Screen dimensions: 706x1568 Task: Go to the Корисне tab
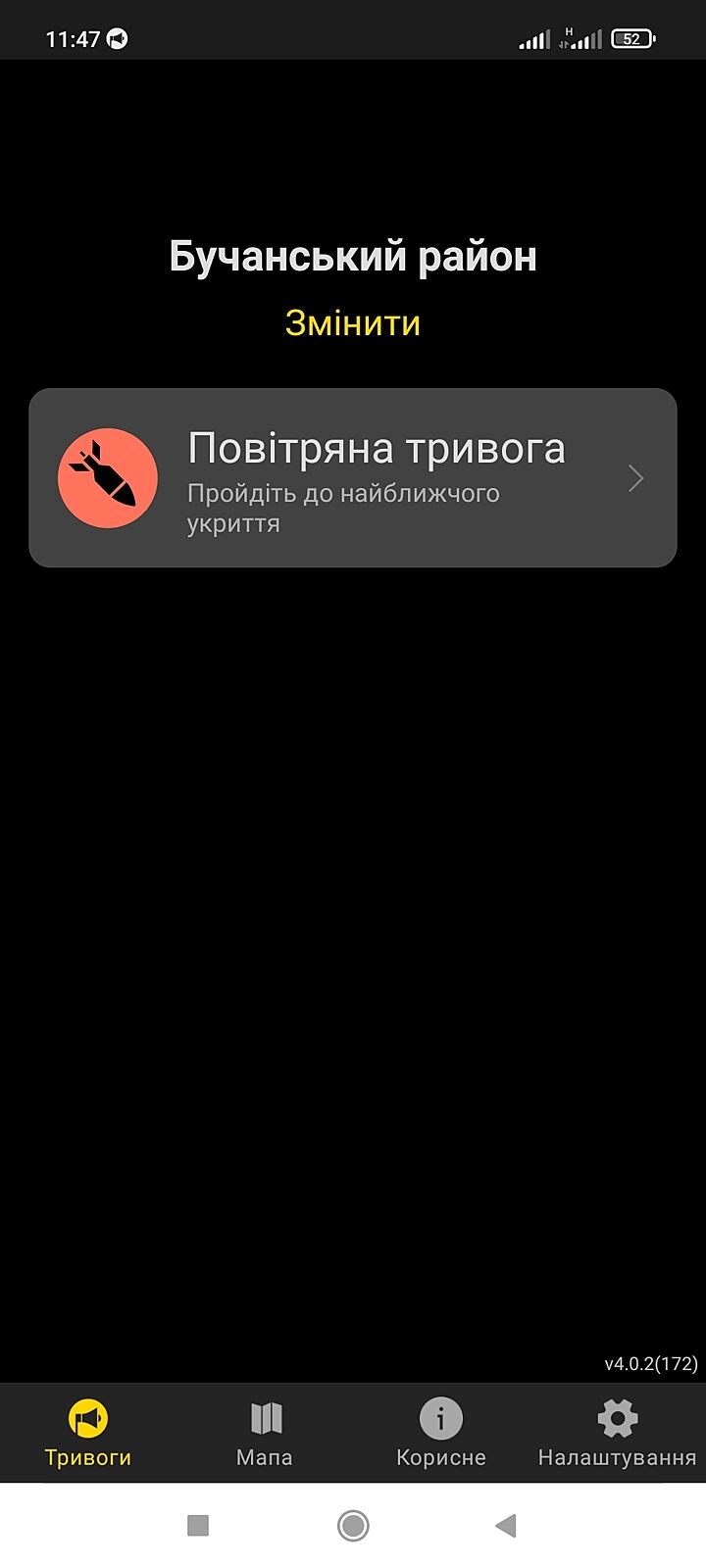441,1433
